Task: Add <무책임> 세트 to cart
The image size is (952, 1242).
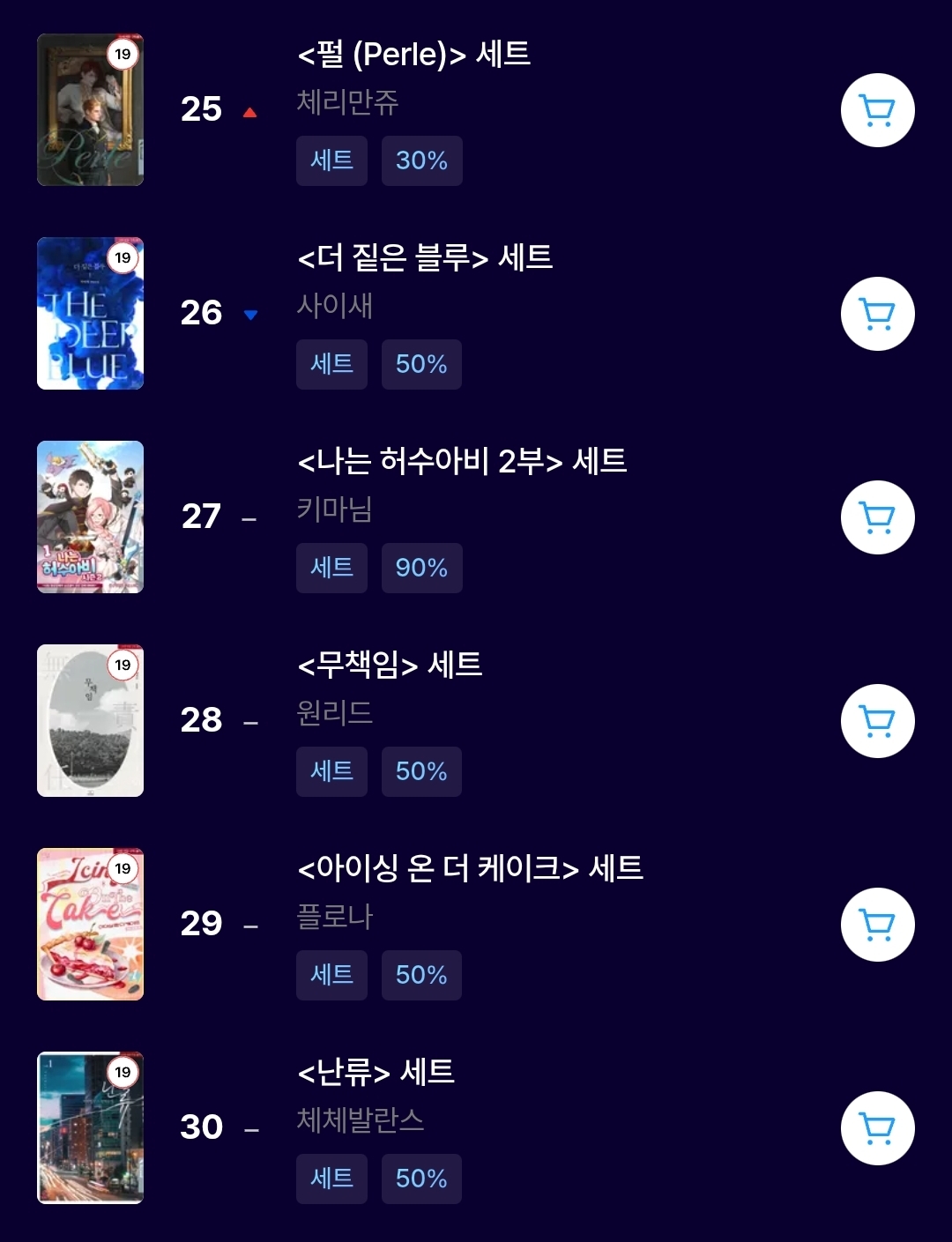Action: [x=877, y=721]
